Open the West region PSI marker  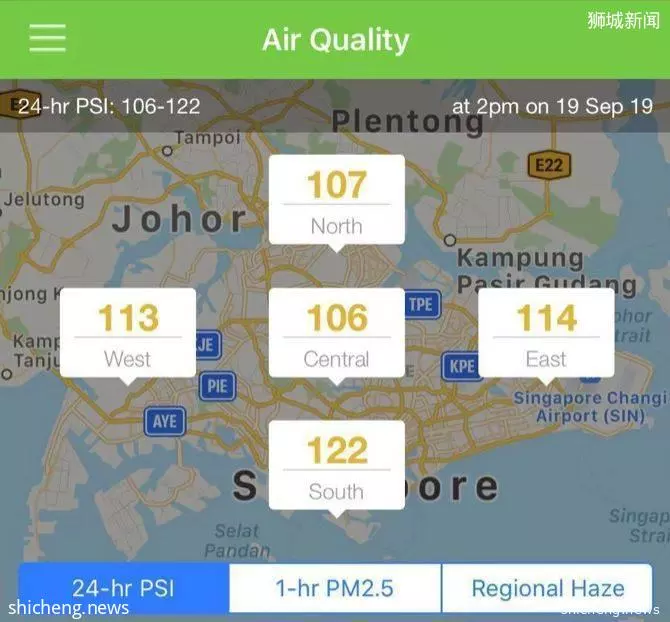pos(128,332)
